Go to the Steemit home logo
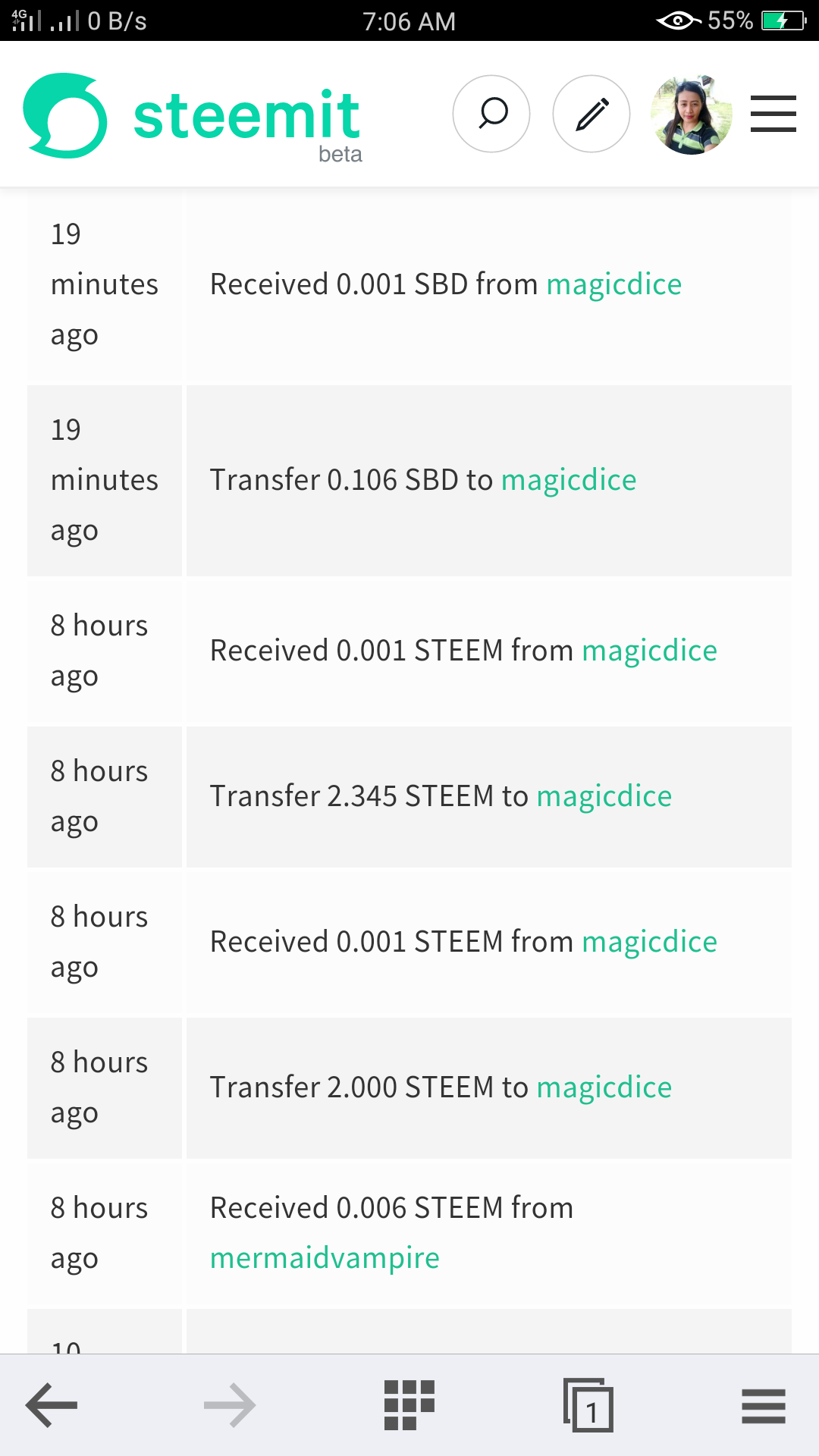 point(192,116)
